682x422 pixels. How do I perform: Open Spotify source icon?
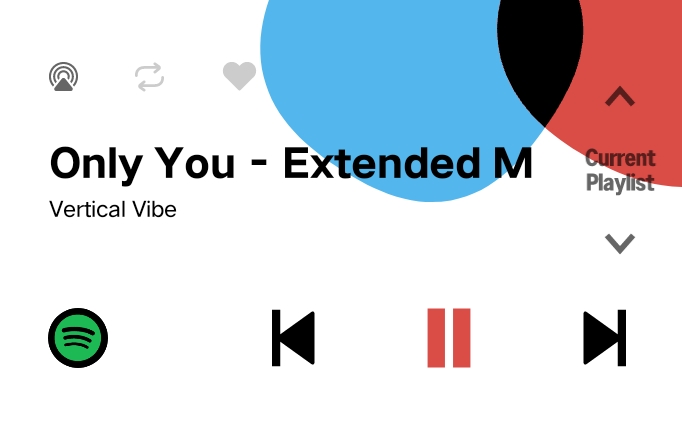tap(78, 338)
